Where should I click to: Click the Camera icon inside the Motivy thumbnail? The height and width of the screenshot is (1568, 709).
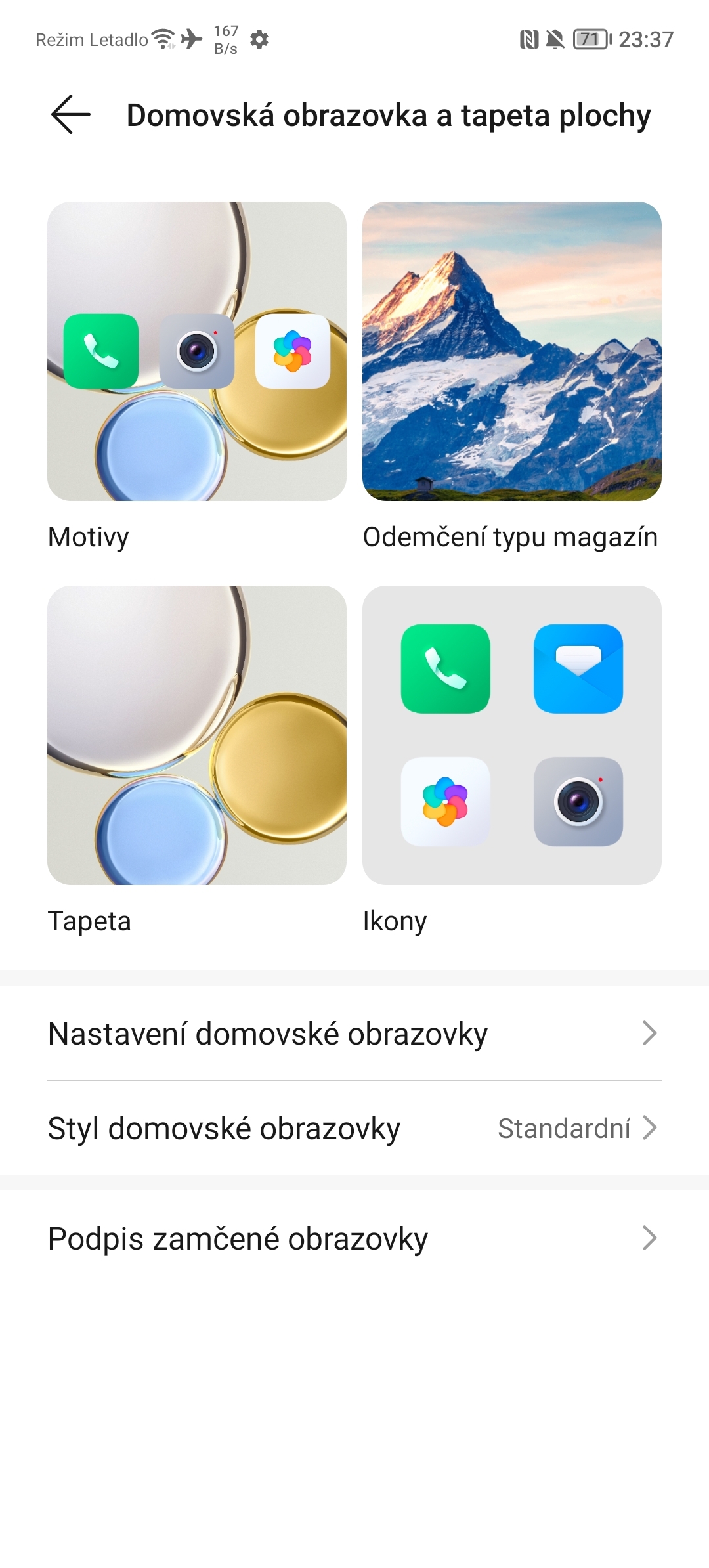199,350
